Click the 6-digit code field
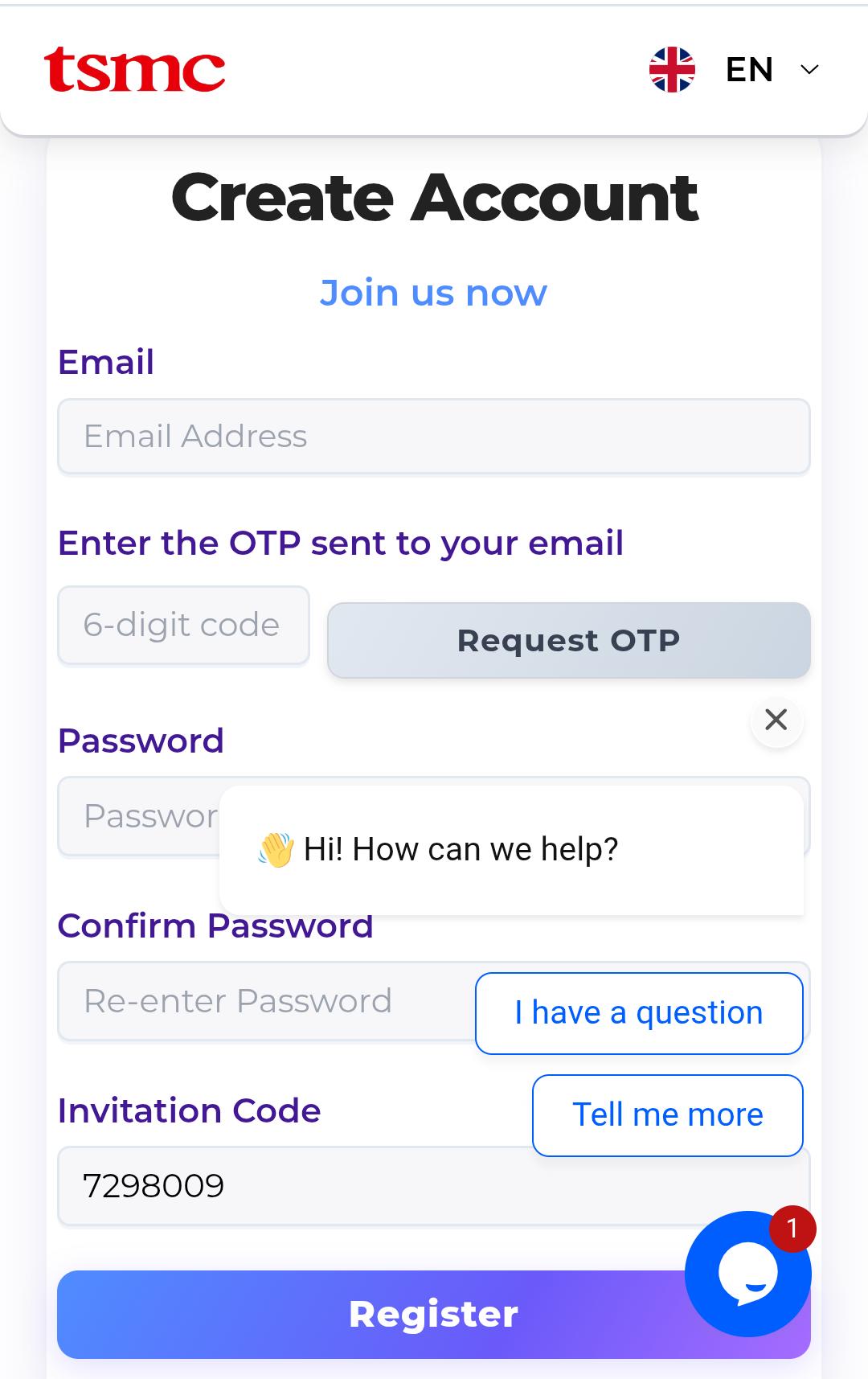Viewport: 868px width, 1379px height. click(183, 626)
